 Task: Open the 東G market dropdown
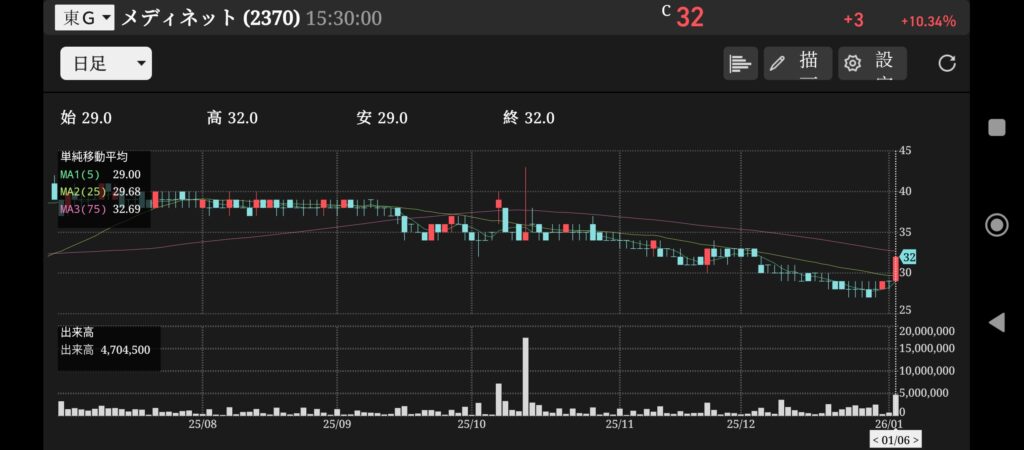pos(84,17)
